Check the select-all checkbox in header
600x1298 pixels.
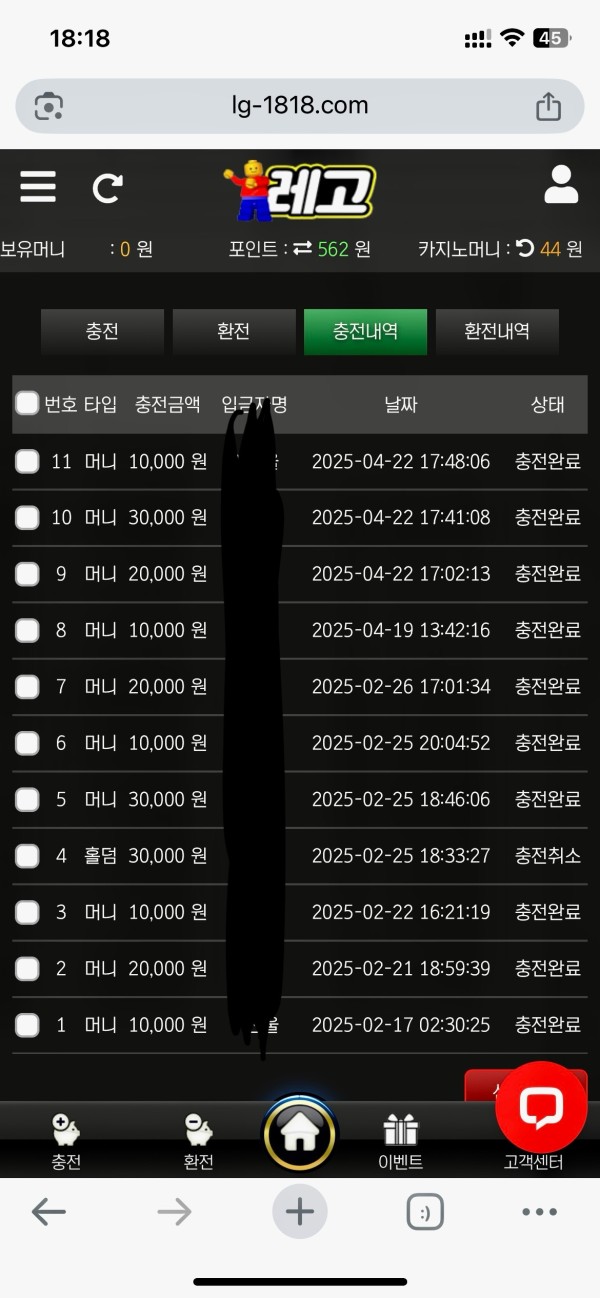(x=27, y=404)
